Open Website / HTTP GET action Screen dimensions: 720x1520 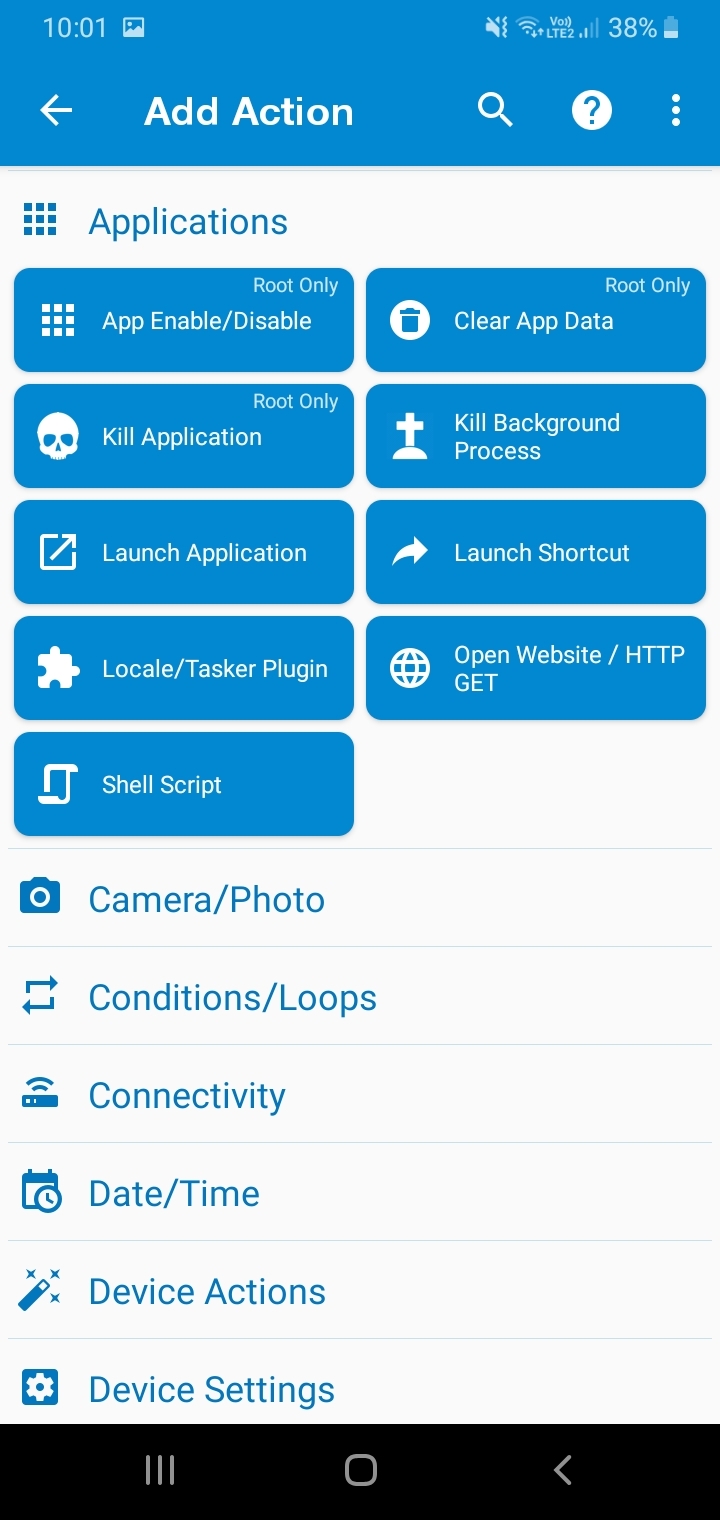point(535,668)
